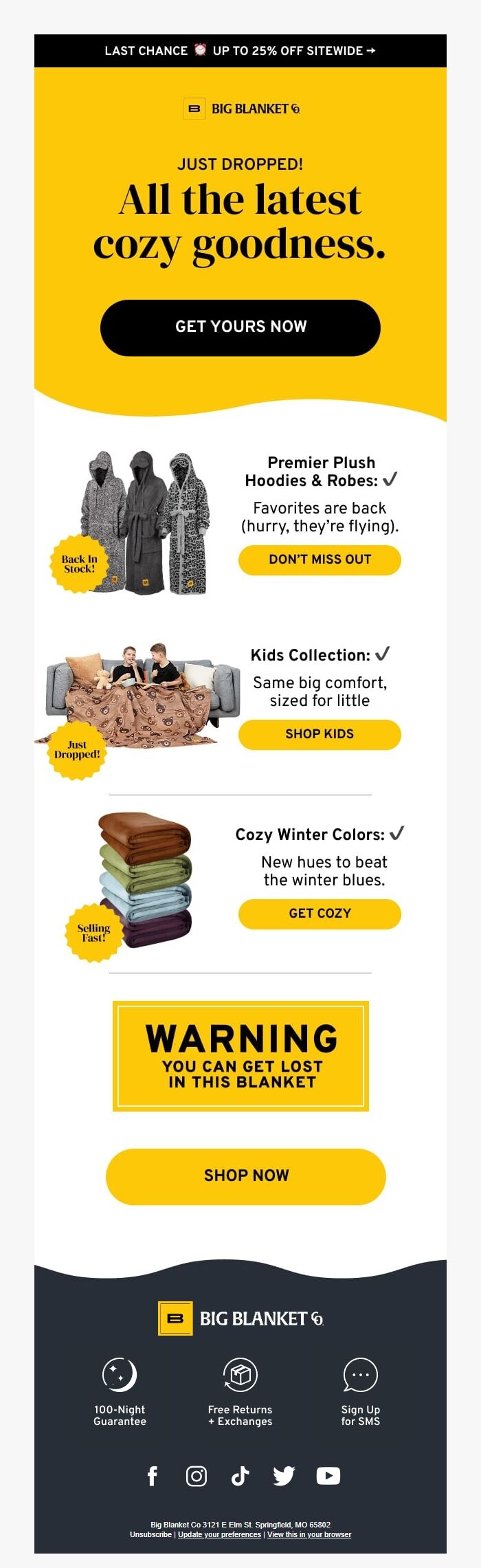Tap the Last Chance 25% off banner
The height and width of the screenshot is (1568, 481).
coord(240,51)
